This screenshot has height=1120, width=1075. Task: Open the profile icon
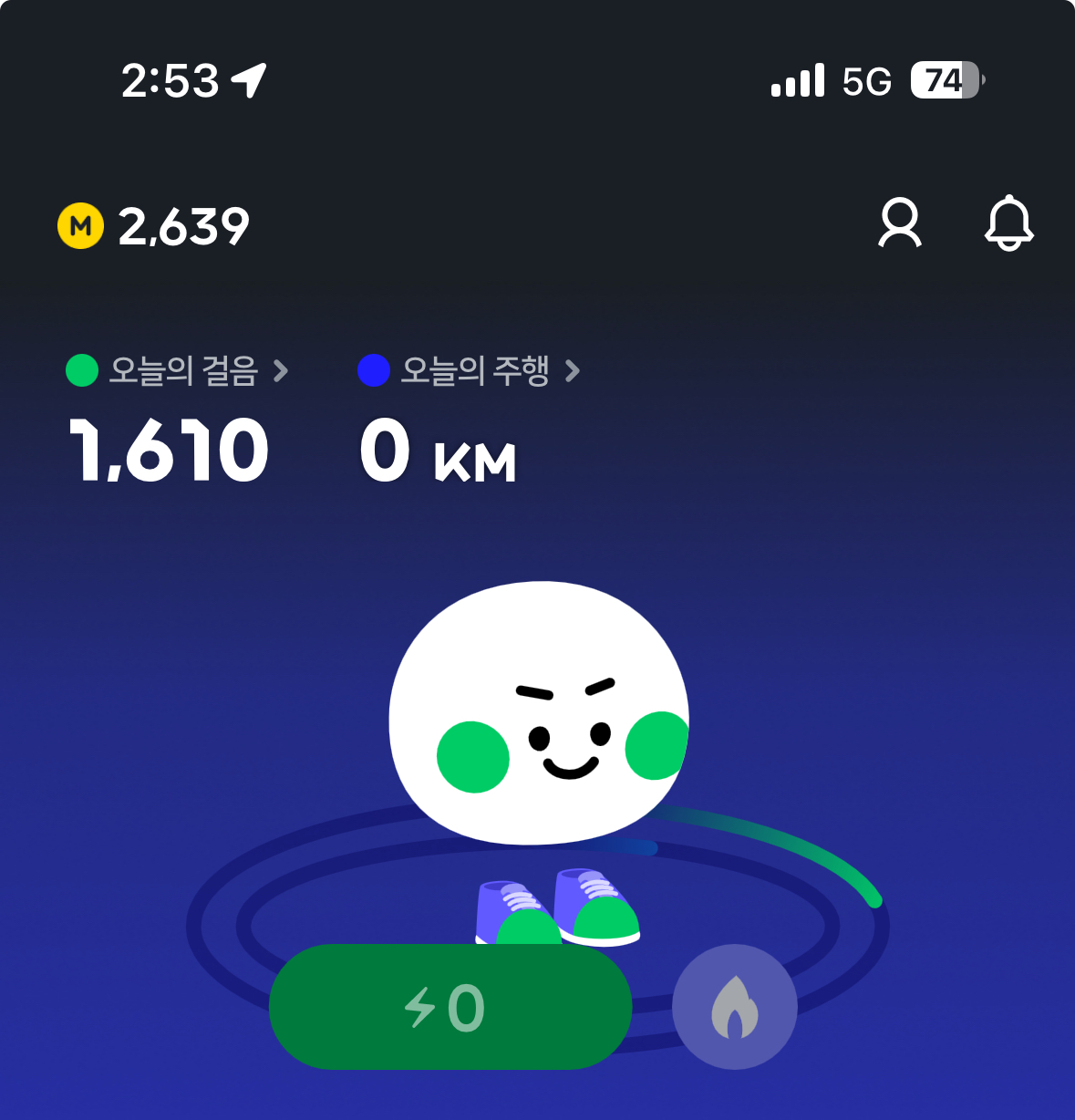coord(900,223)
